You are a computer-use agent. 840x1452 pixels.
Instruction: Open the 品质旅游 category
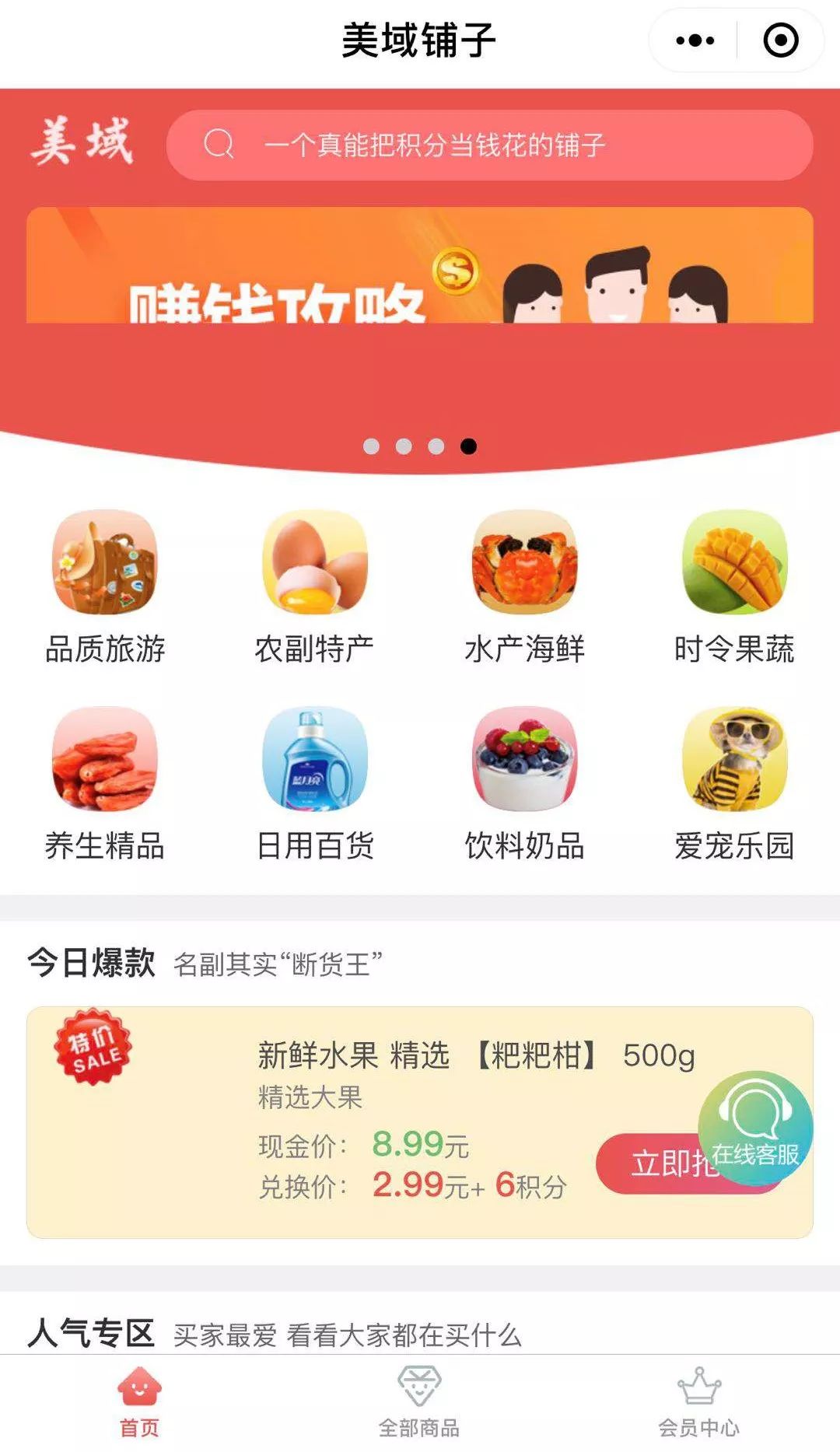tap(105, 589)
